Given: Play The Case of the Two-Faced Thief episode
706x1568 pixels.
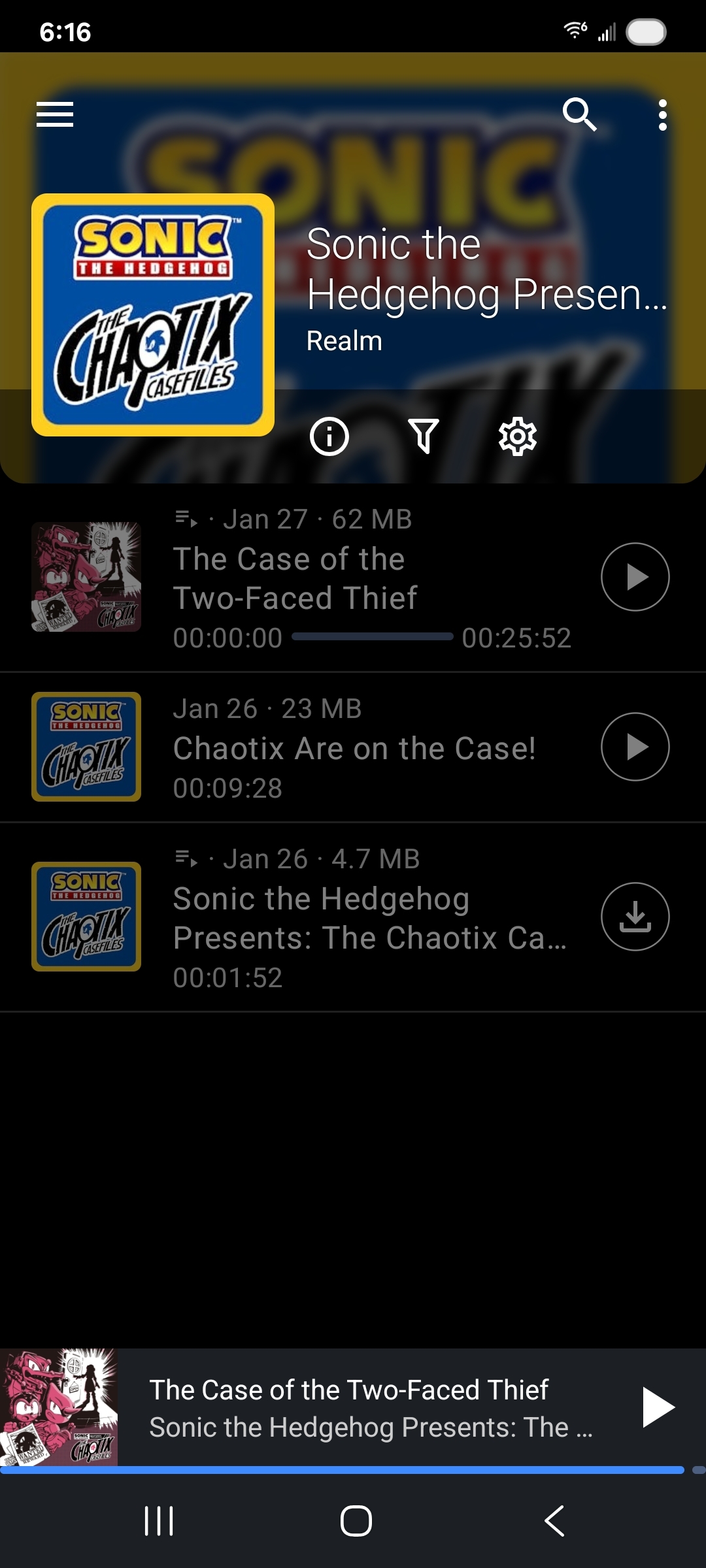Looking at the screenshot, I should (635, 577).
